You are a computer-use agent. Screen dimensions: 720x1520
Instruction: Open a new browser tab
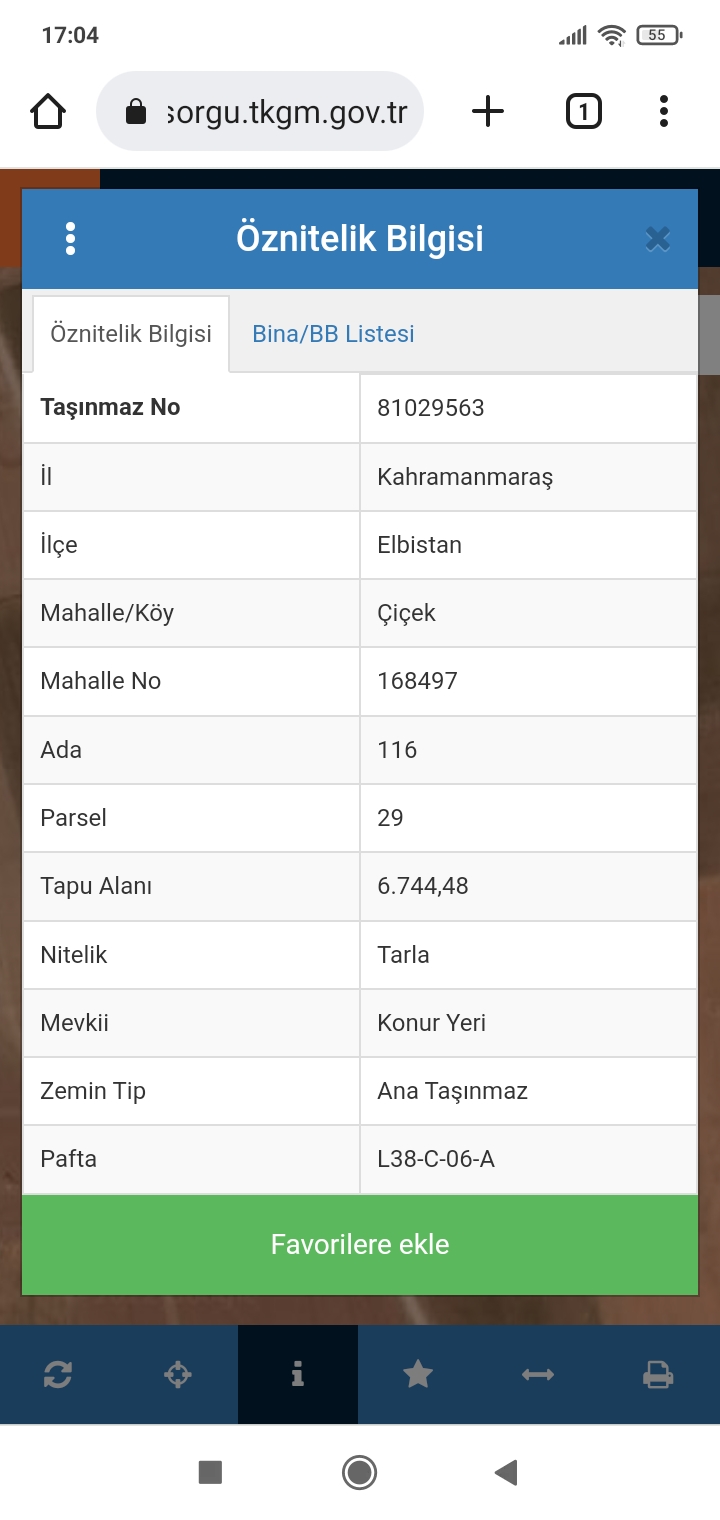(x=487, y=111)
